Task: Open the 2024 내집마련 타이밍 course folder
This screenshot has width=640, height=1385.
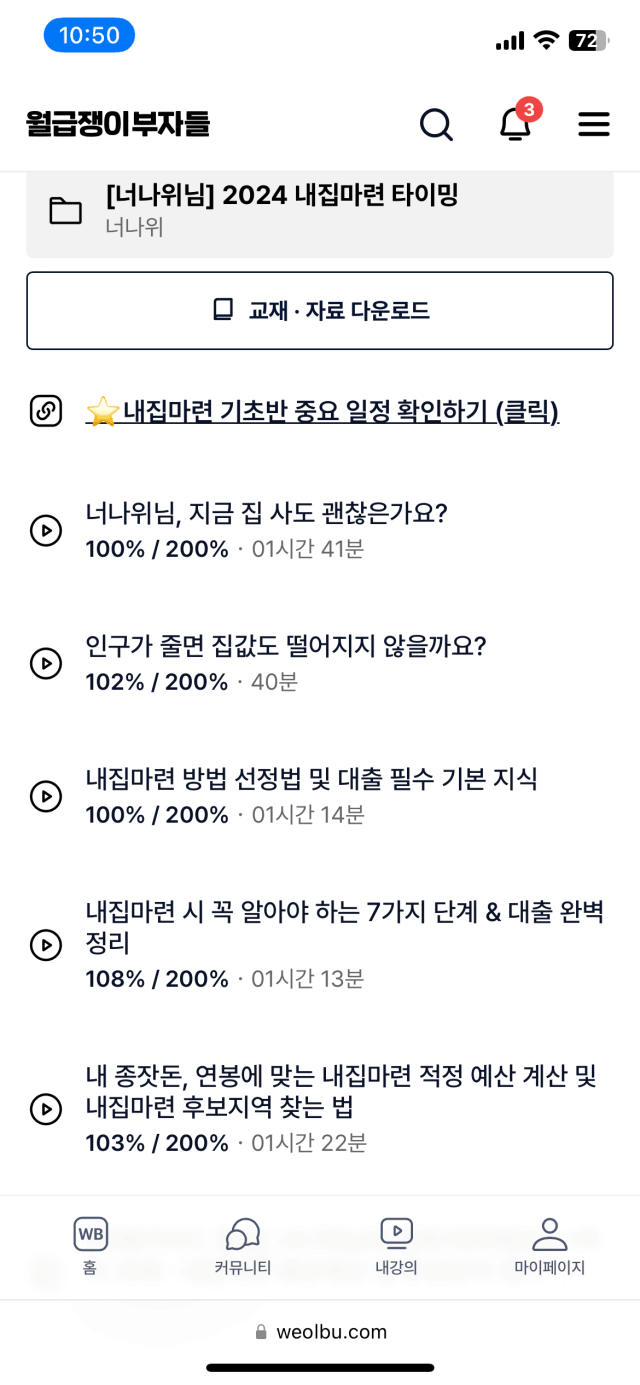Action: [x=319, y=210]
